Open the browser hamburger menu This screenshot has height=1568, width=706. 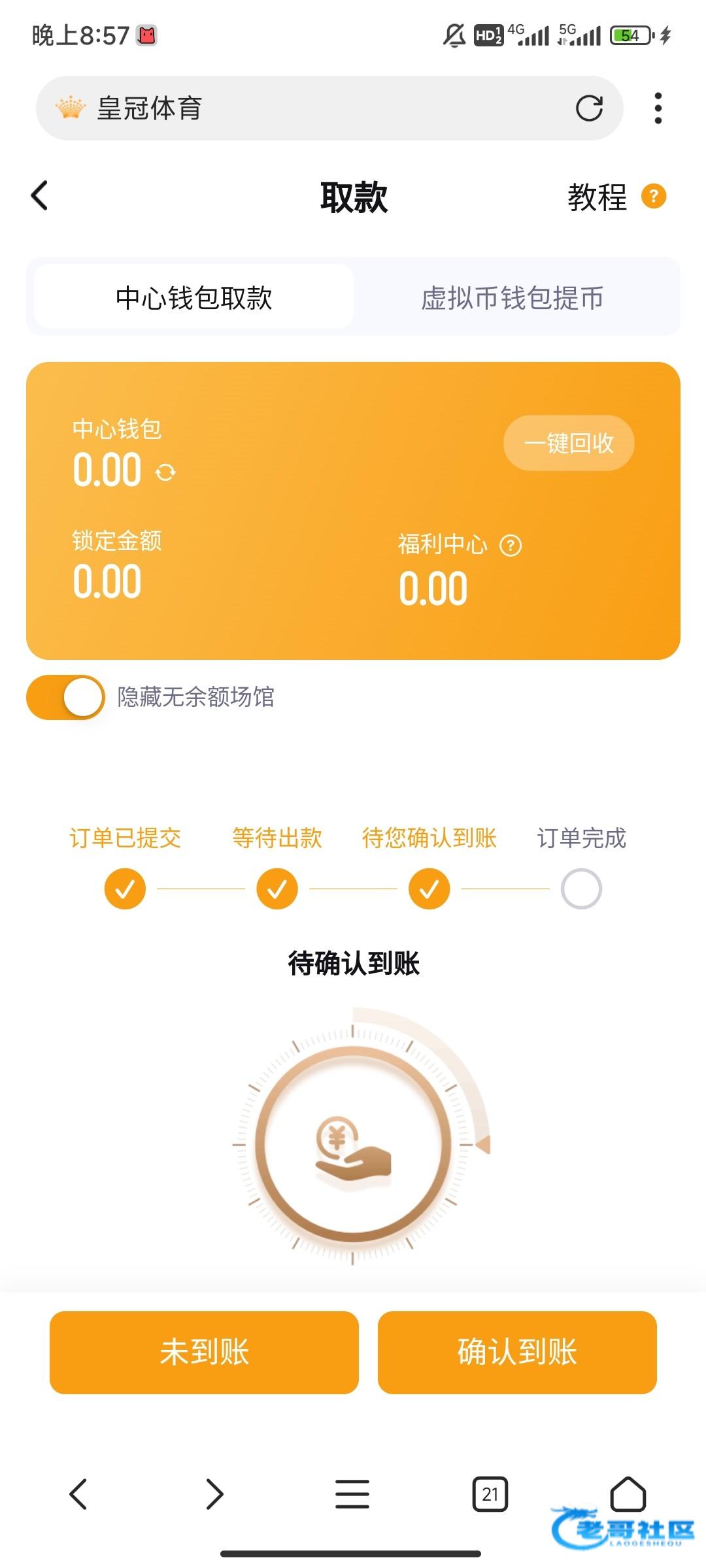point(352,1494)
